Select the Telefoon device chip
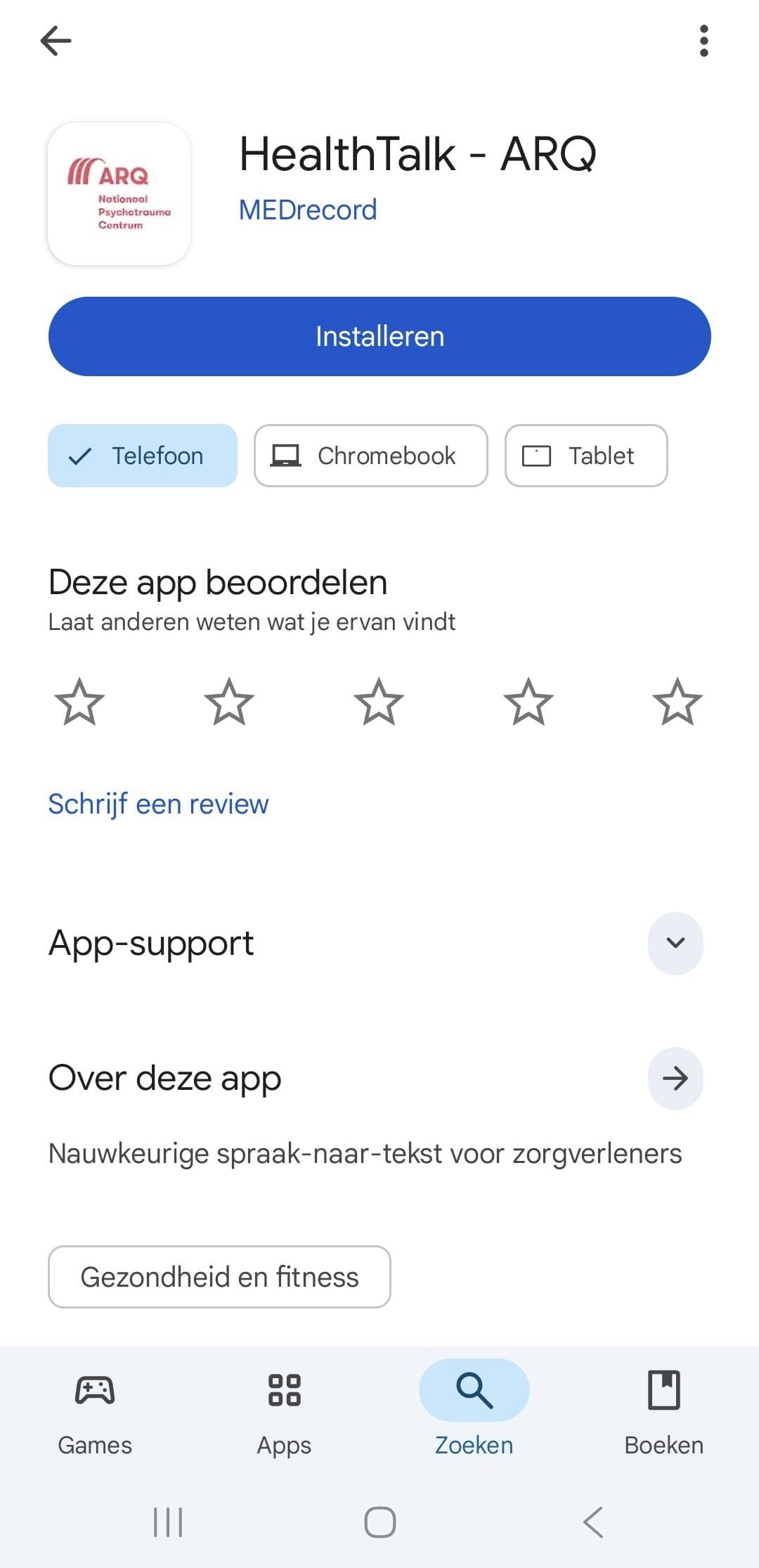The width and height of the screenshot is (759, 1568). [143, 456]
